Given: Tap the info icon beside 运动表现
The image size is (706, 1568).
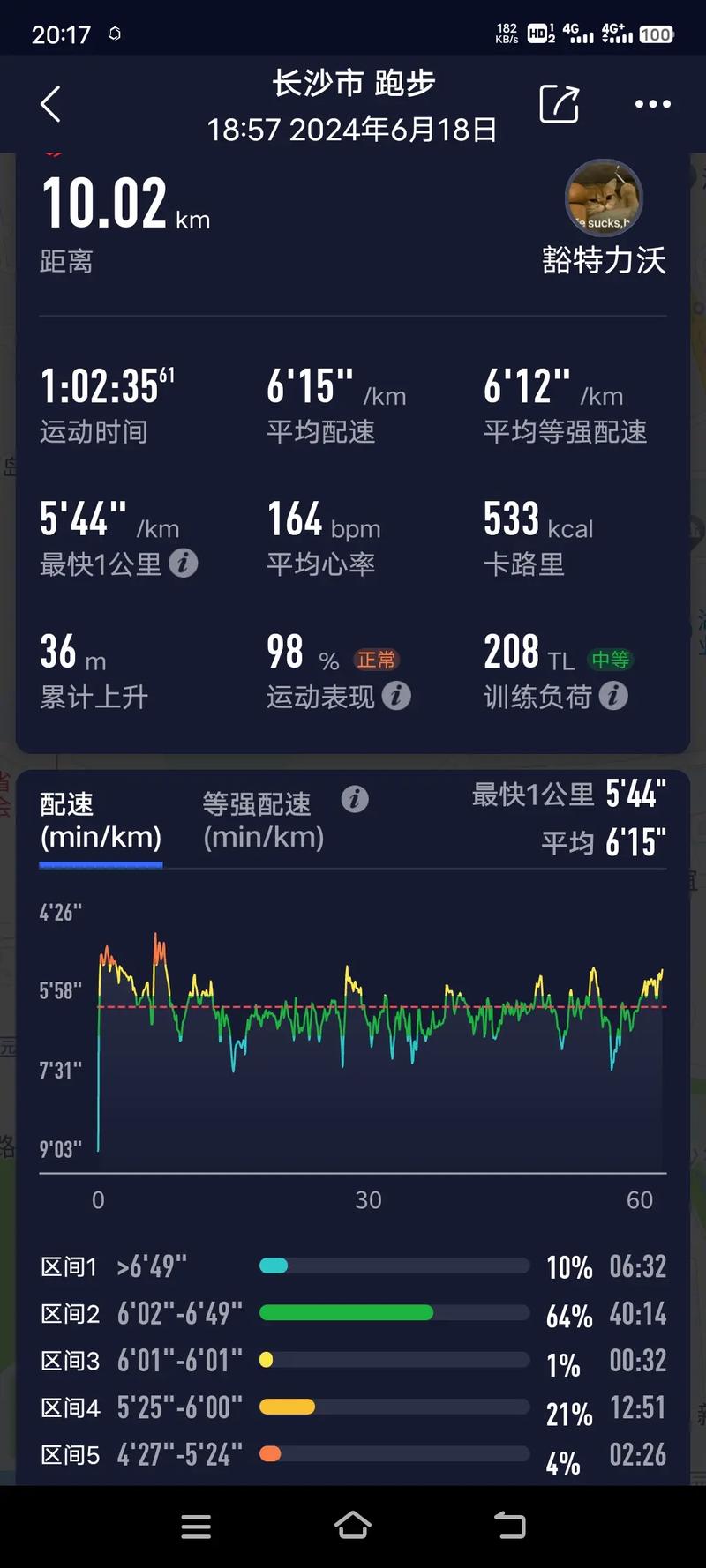Looking at the screenshot, I should [395, 697].
